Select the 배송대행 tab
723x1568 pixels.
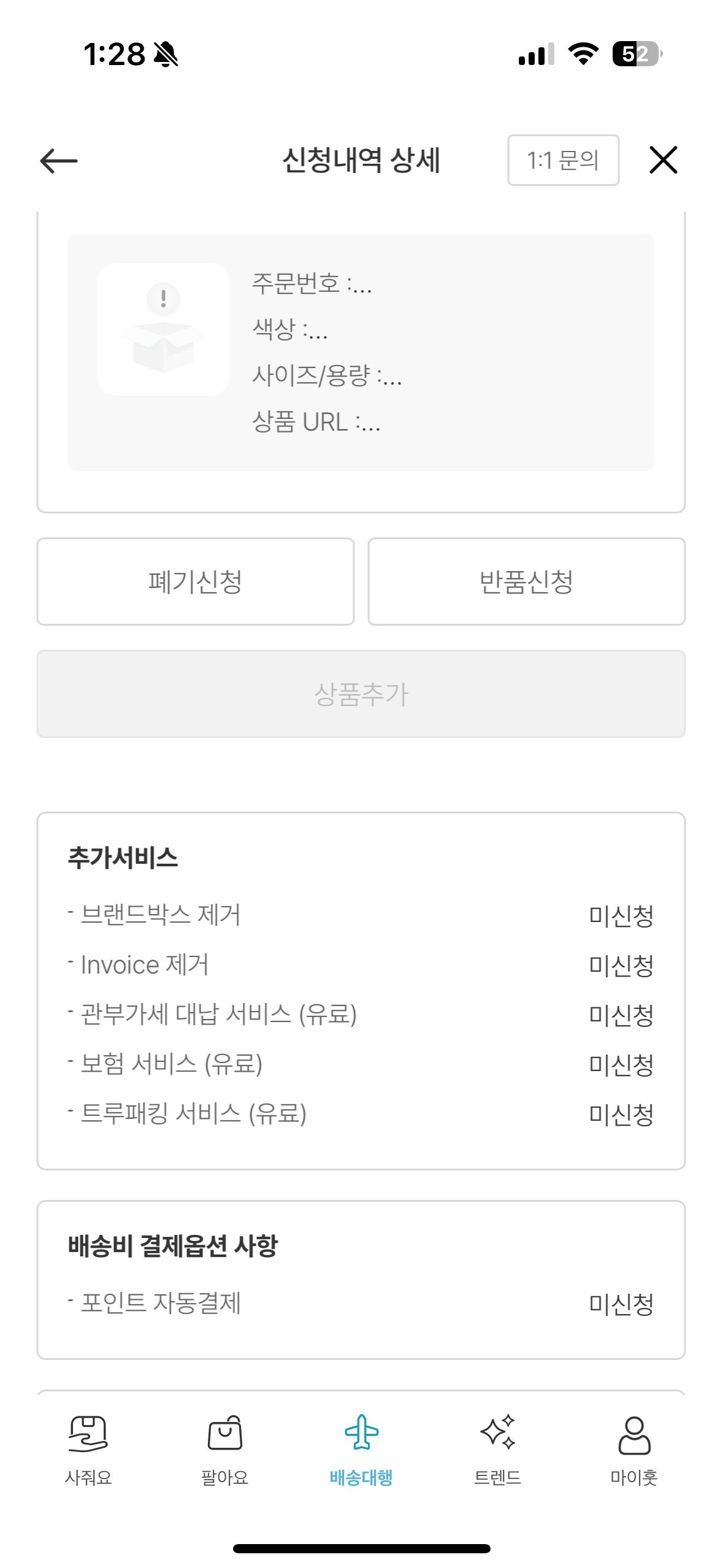coord(361,1450)
